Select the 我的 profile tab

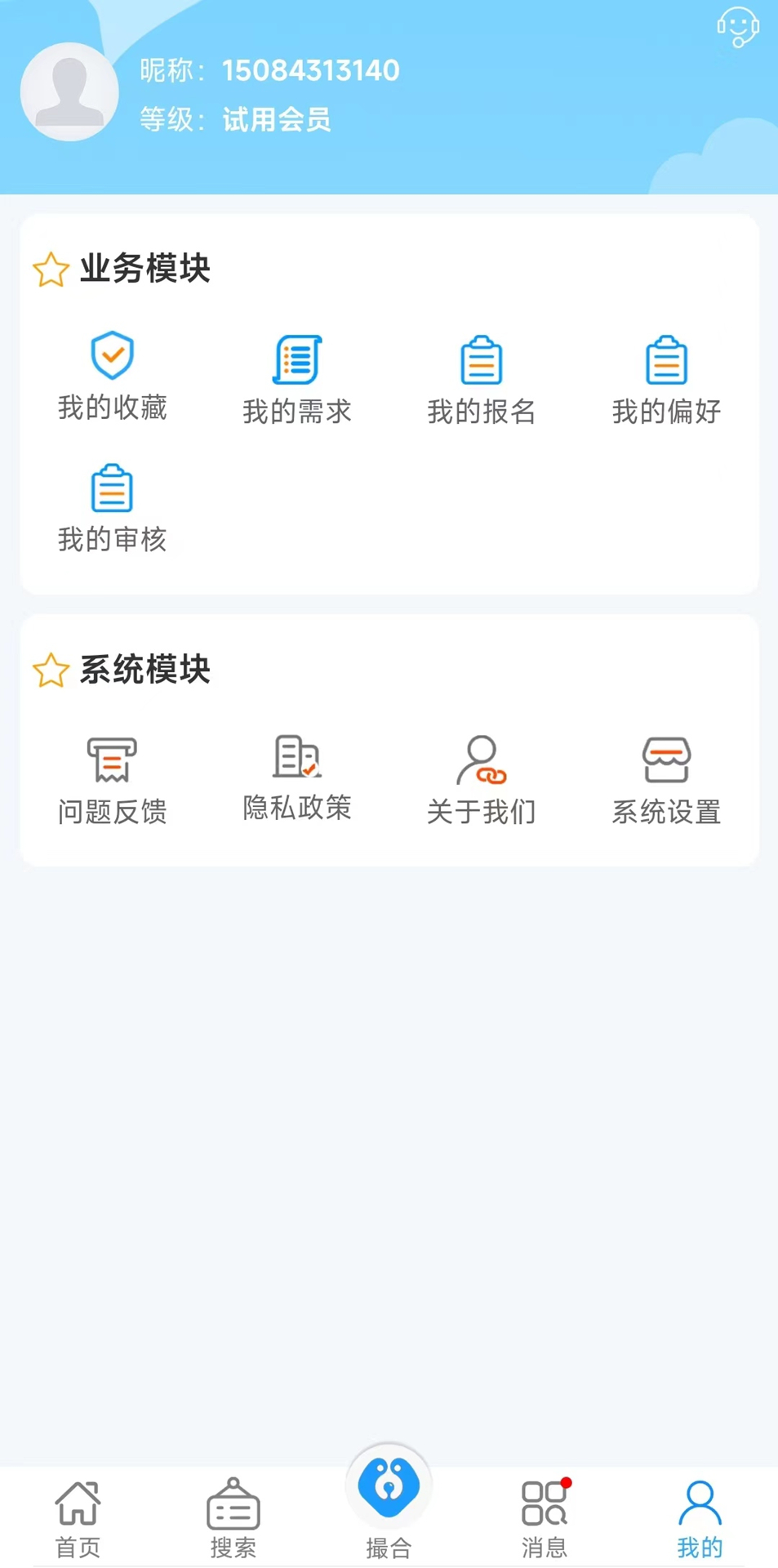coord(699,1515)
